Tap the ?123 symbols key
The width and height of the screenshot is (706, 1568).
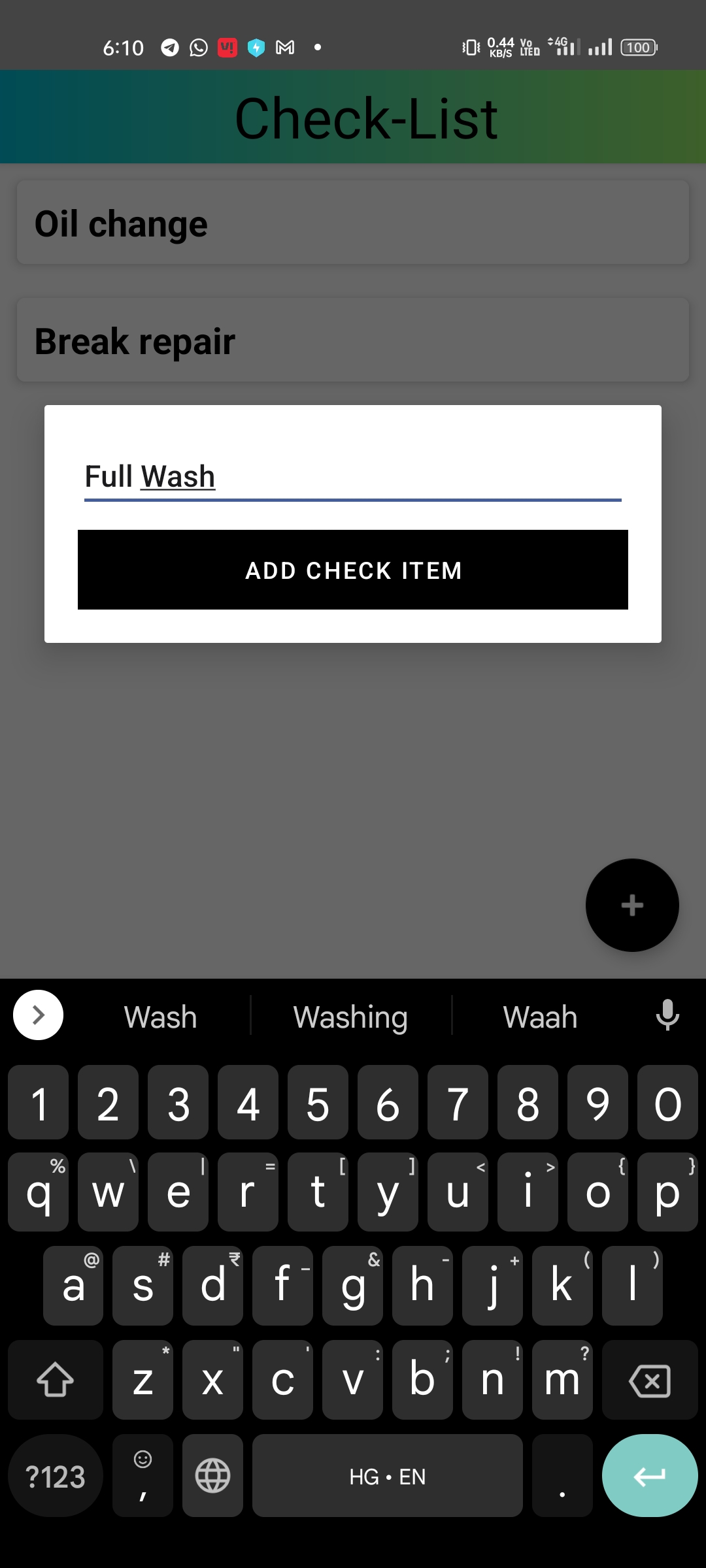(x=55, y=1475)
